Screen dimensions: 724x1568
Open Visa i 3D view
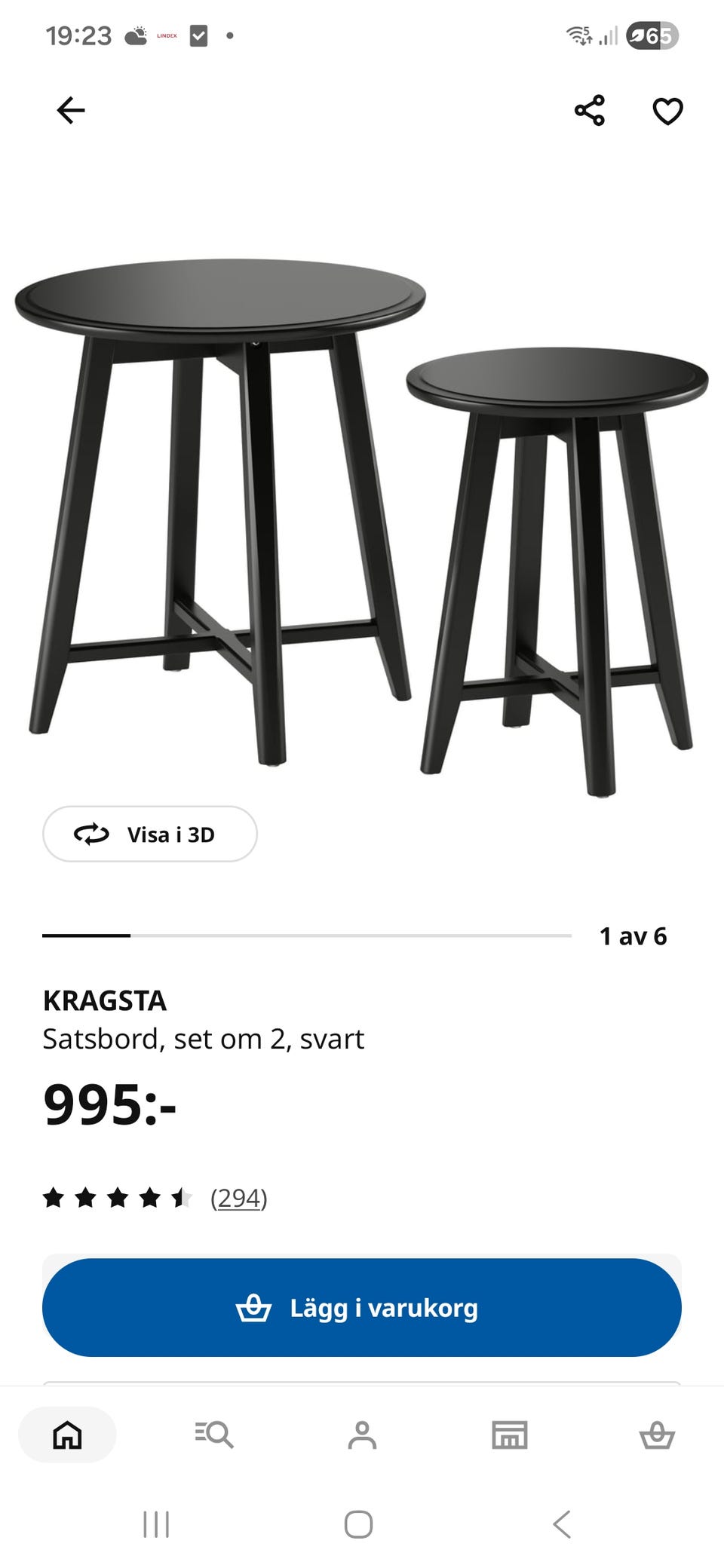[149, 834]
